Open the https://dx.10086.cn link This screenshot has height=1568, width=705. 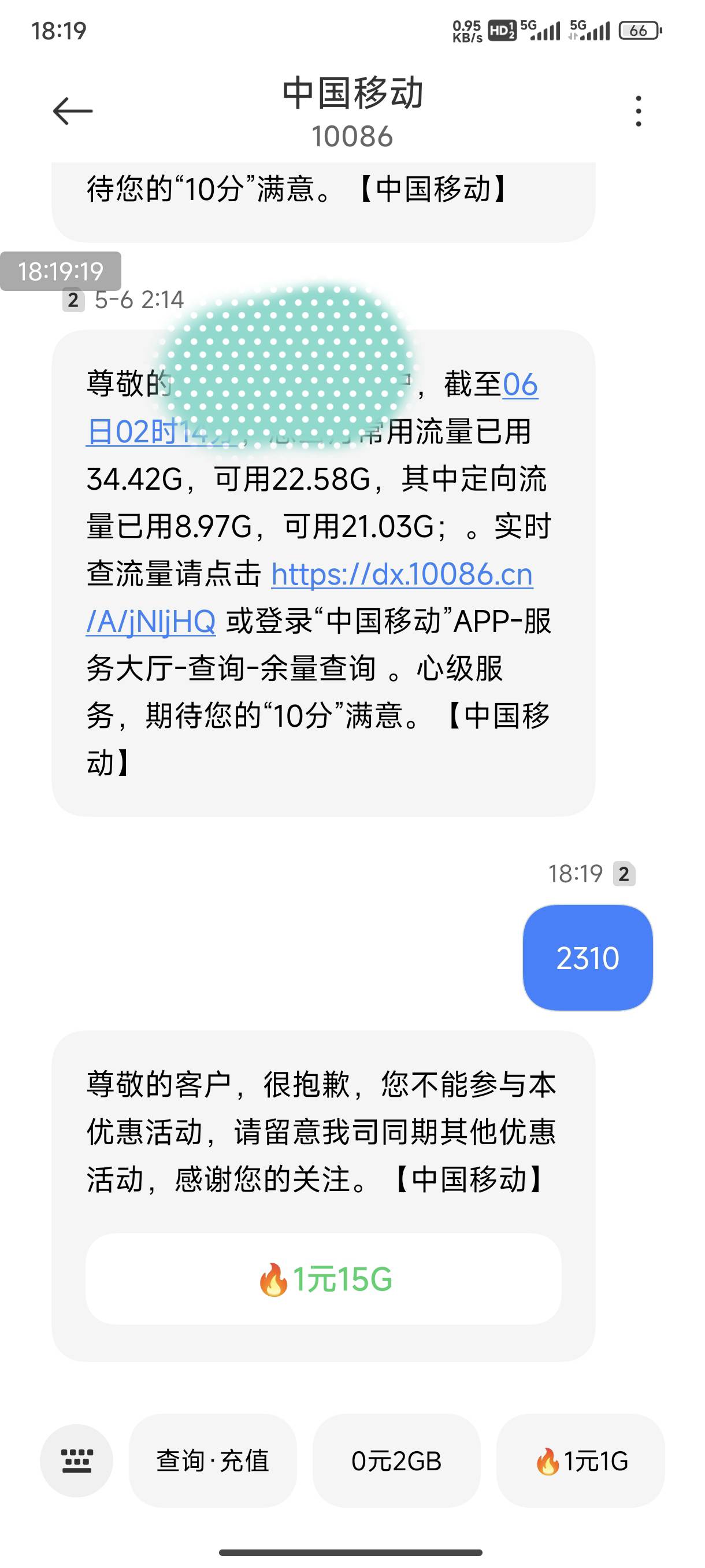(x=402, y=574)
